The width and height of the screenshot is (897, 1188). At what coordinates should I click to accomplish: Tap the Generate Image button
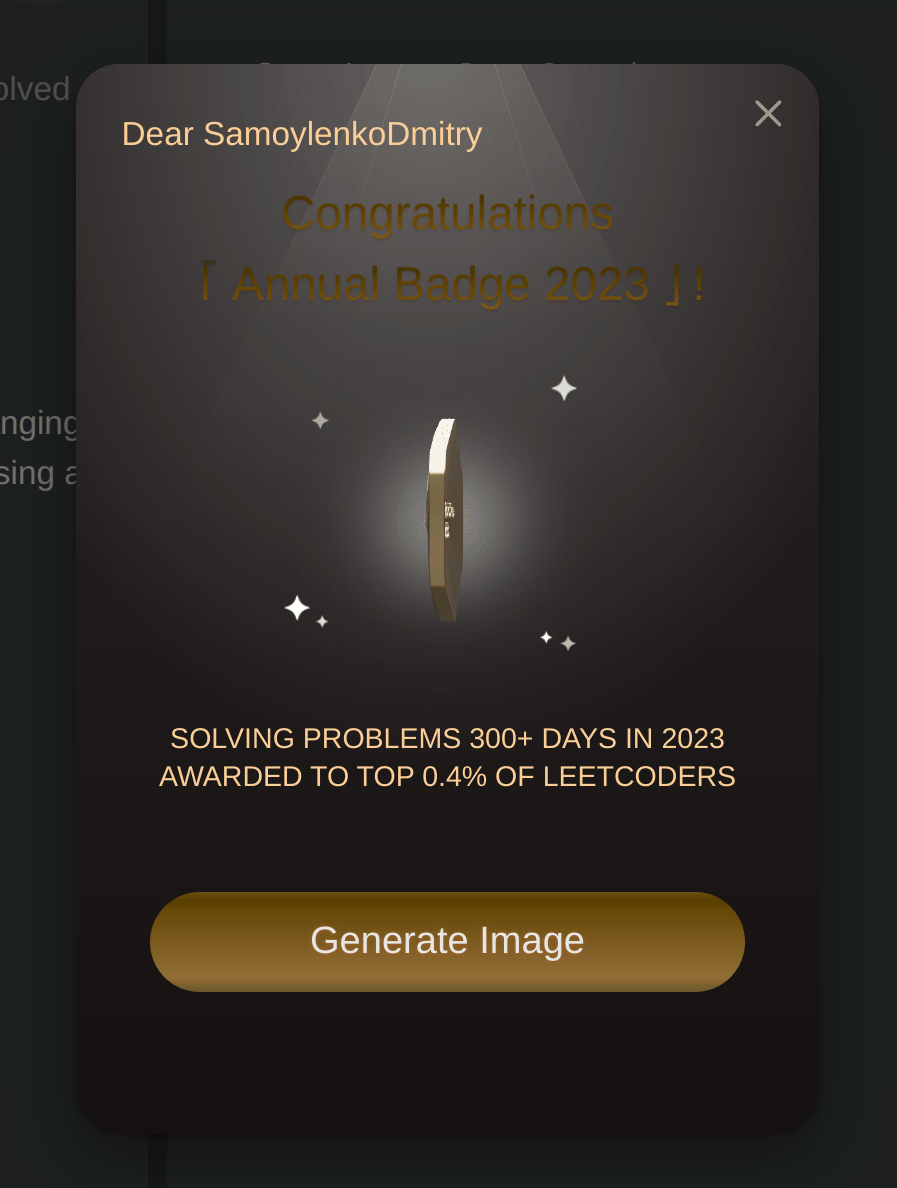coord(447,941)
